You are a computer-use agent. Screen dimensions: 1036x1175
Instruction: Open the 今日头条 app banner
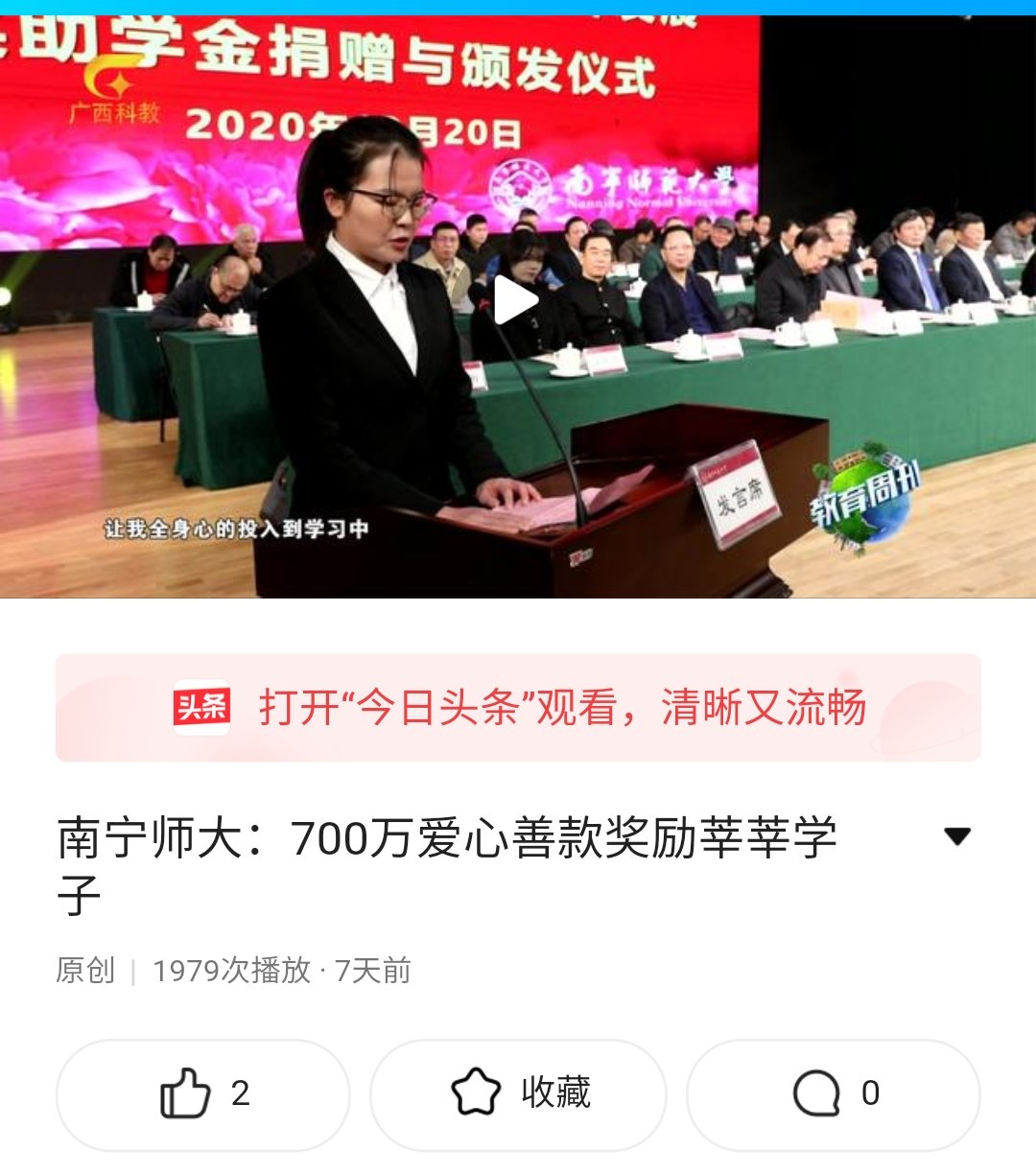click(x=518, y=708)
